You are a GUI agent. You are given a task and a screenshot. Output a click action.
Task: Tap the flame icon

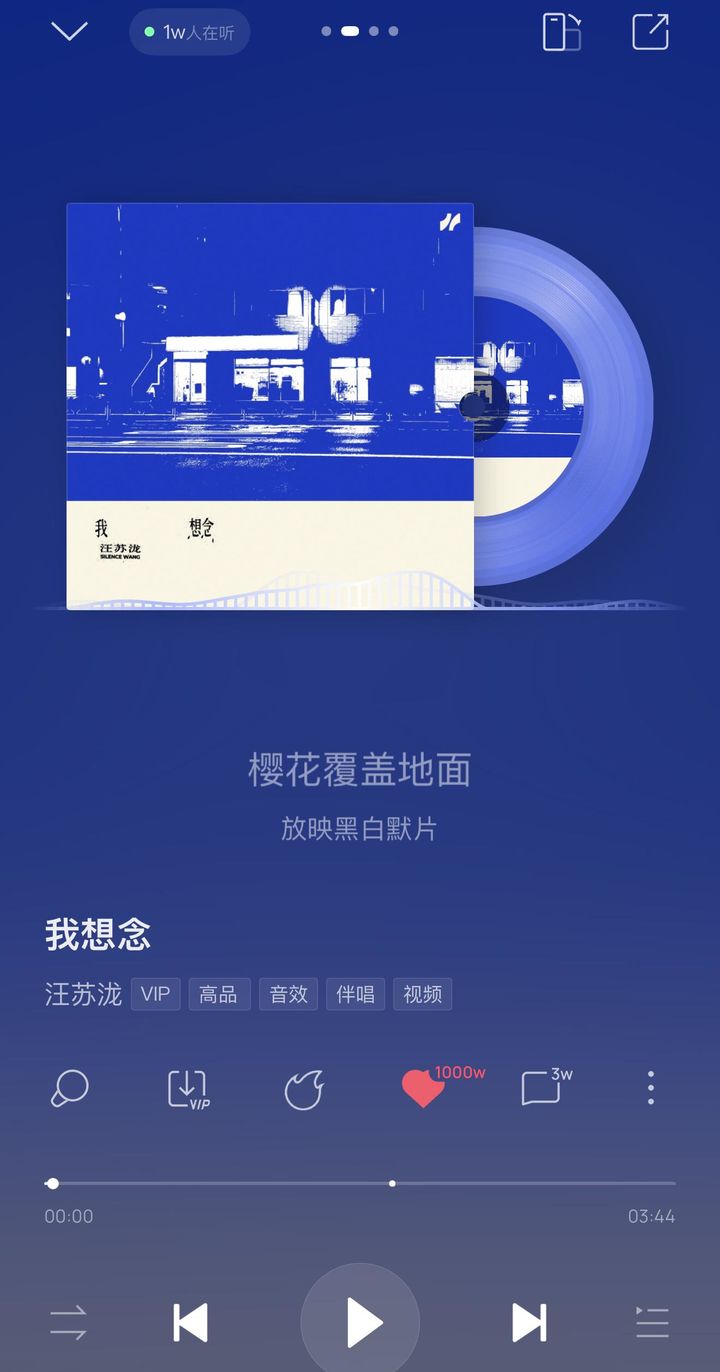click(x=304, y=1089)
